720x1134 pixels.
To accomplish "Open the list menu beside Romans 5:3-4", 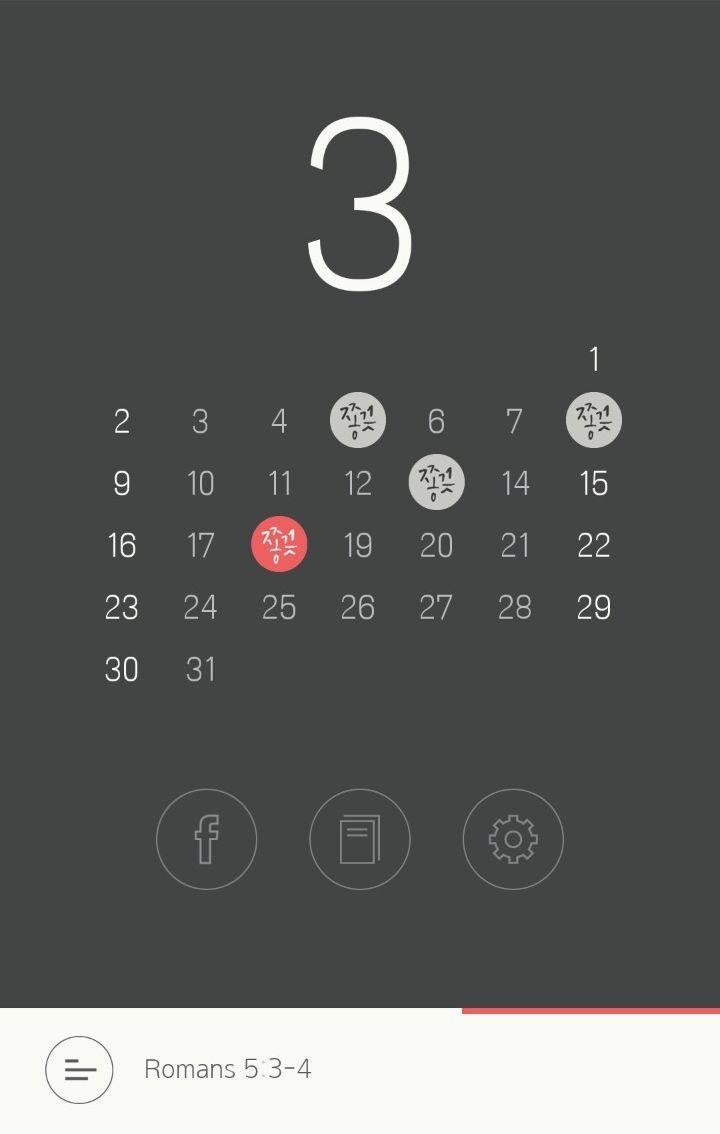I will point(79,1070).
